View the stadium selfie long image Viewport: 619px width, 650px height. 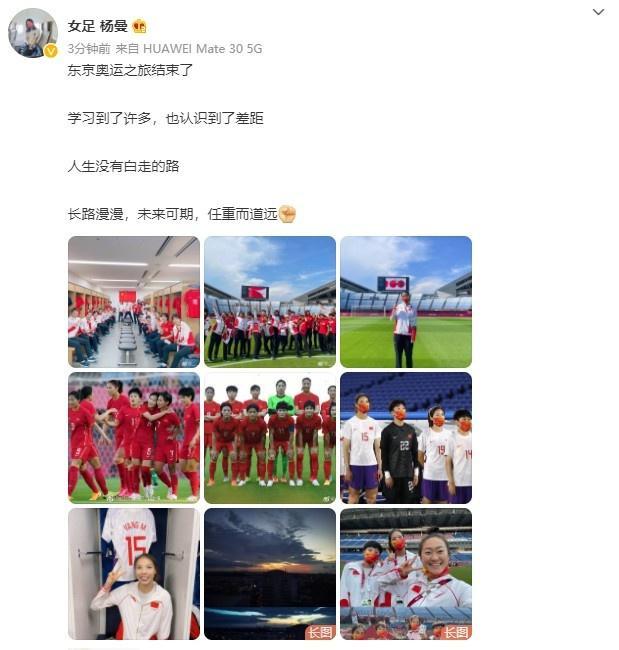coord(405,573)
